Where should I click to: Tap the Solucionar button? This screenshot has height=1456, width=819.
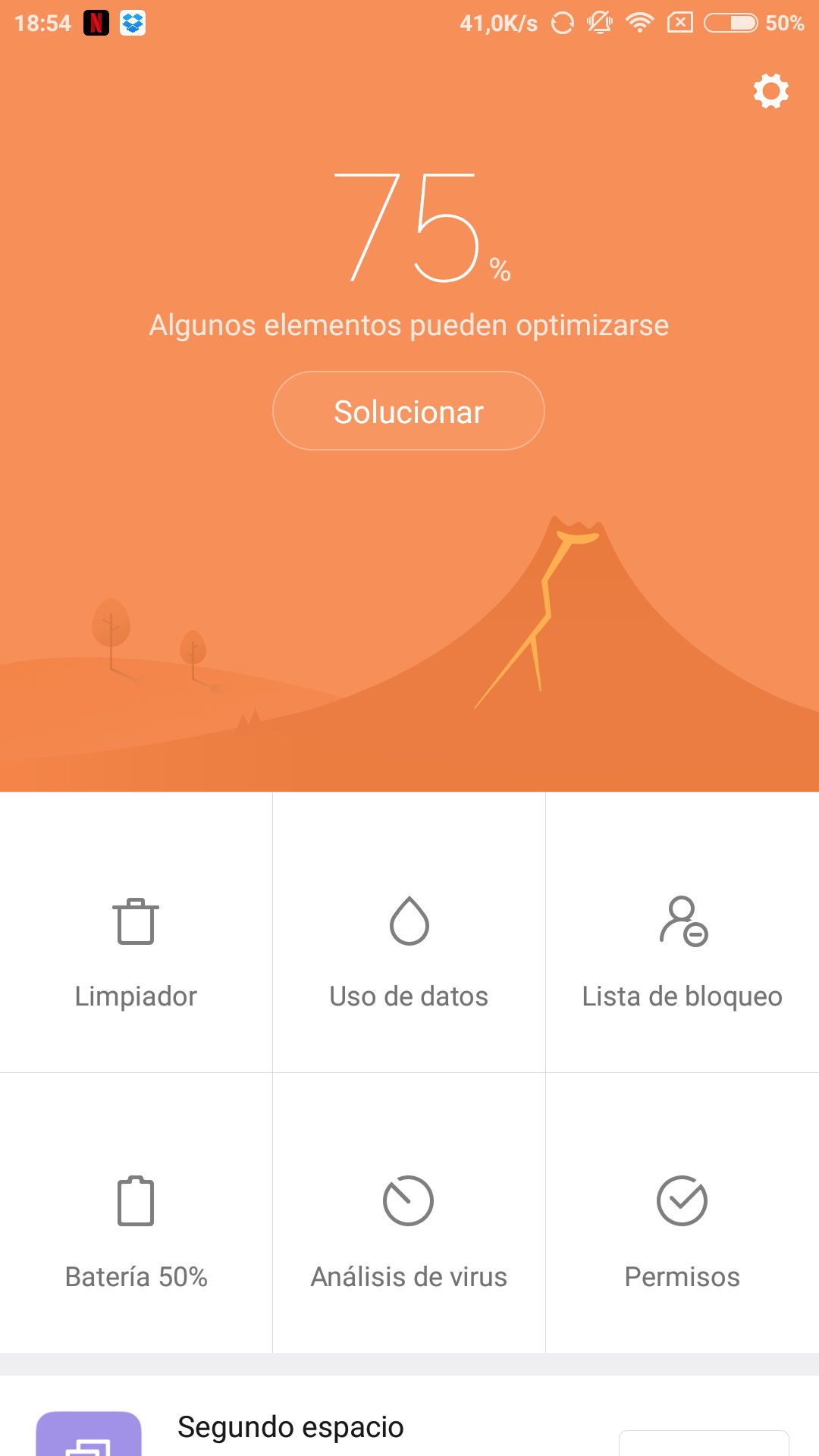[409, 411]
